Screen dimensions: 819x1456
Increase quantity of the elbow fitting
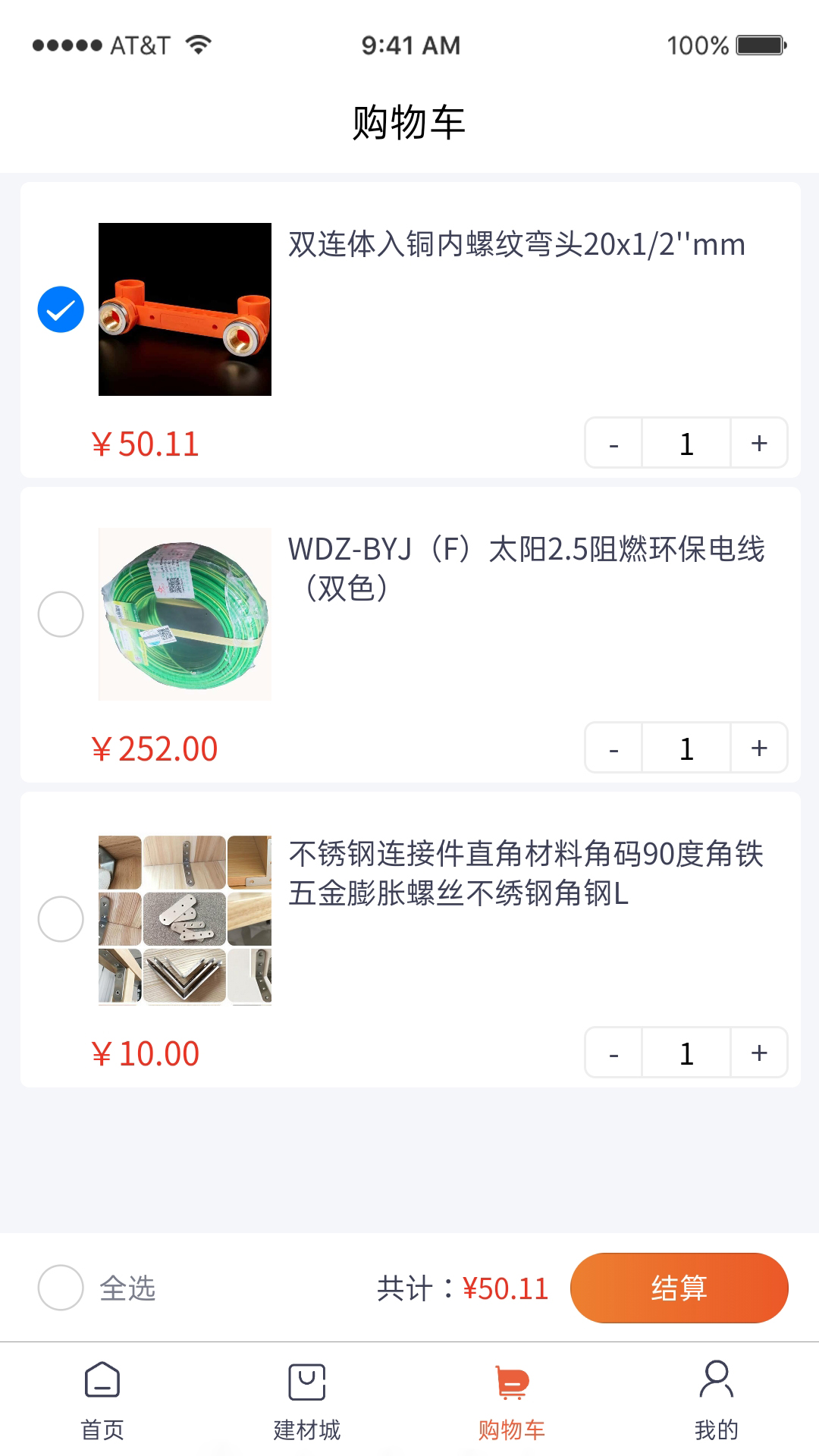point(758,444)
